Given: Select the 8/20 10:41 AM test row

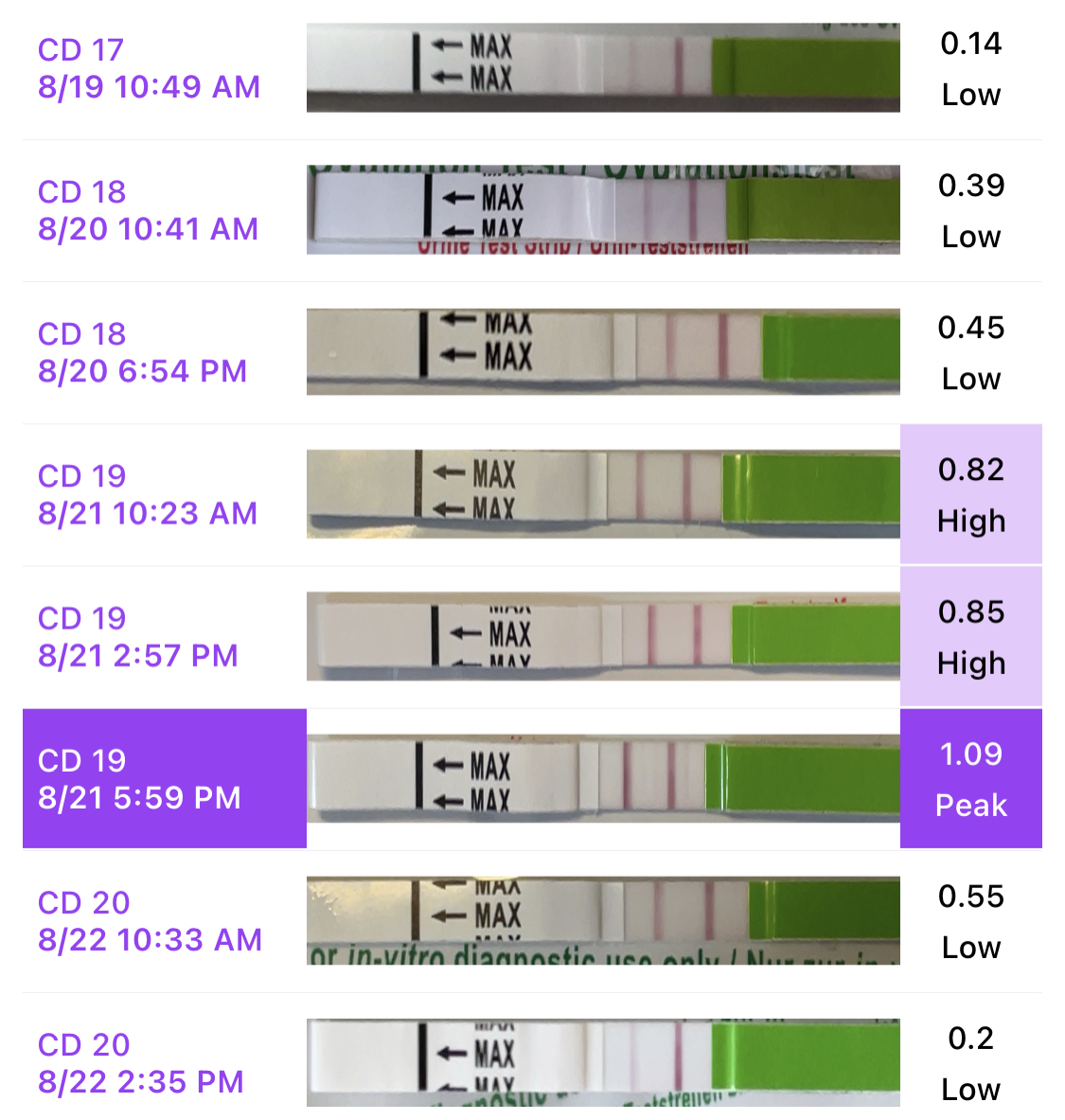Looking at the screenshot, I should tap(149, 210).
